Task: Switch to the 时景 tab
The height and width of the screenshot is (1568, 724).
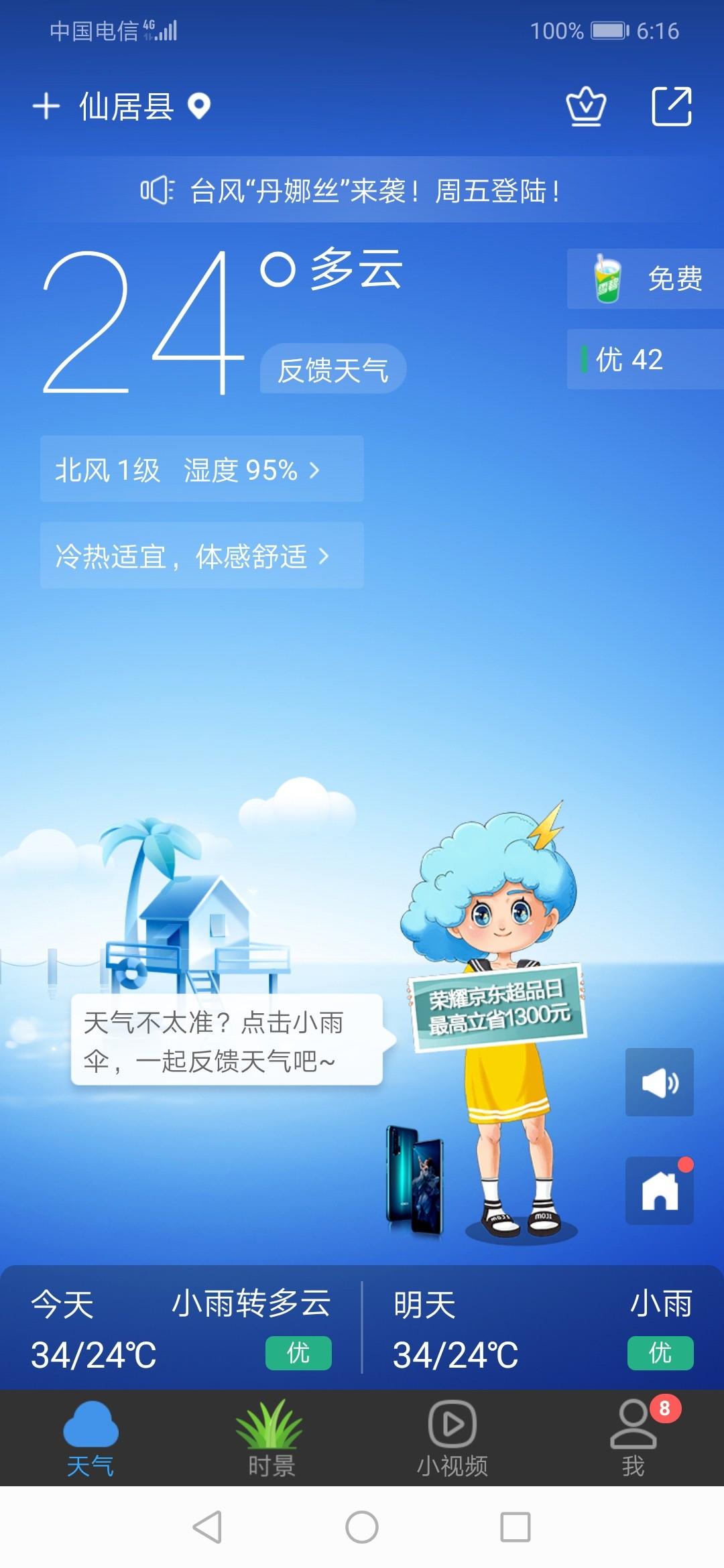Action: (271, 1439)
